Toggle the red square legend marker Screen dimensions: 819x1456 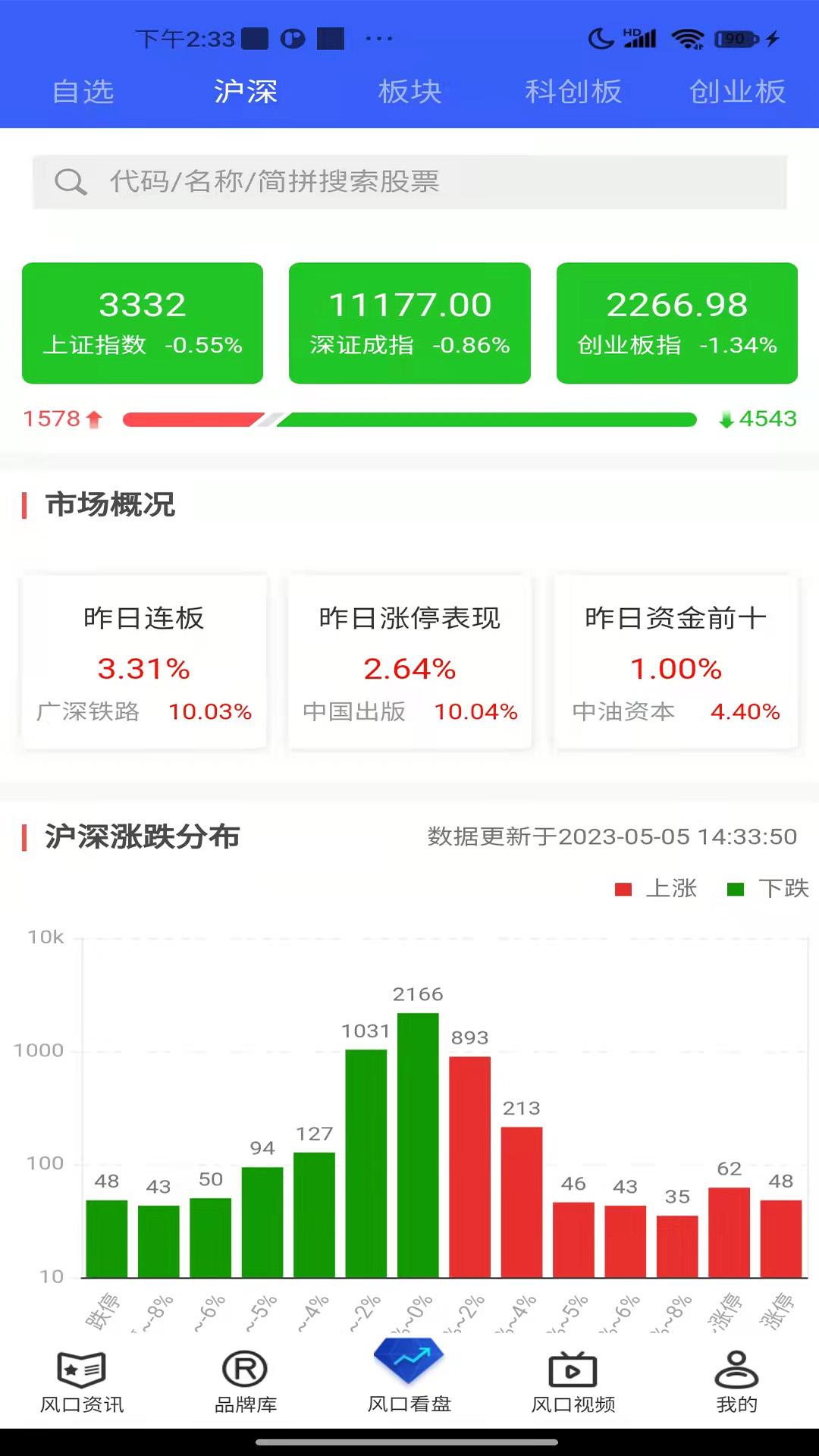click(622, 887)
